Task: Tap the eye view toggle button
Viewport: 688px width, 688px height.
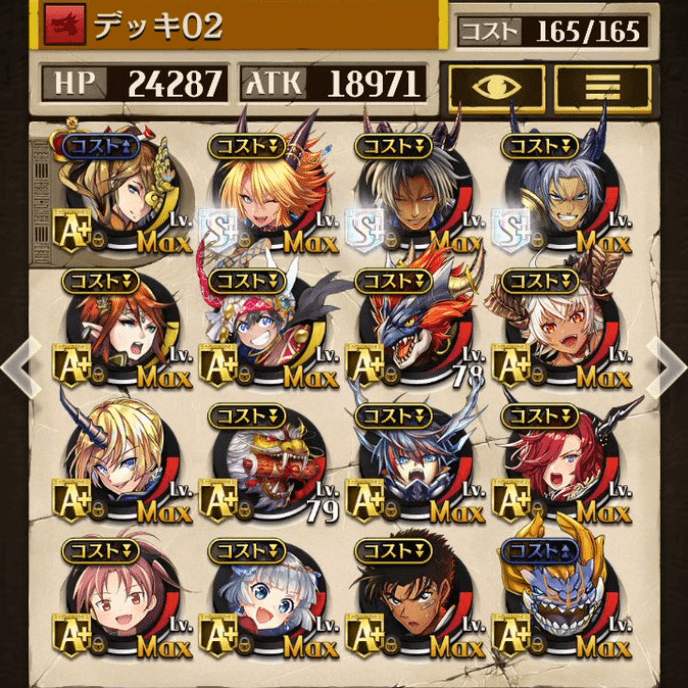Action: 496,85
